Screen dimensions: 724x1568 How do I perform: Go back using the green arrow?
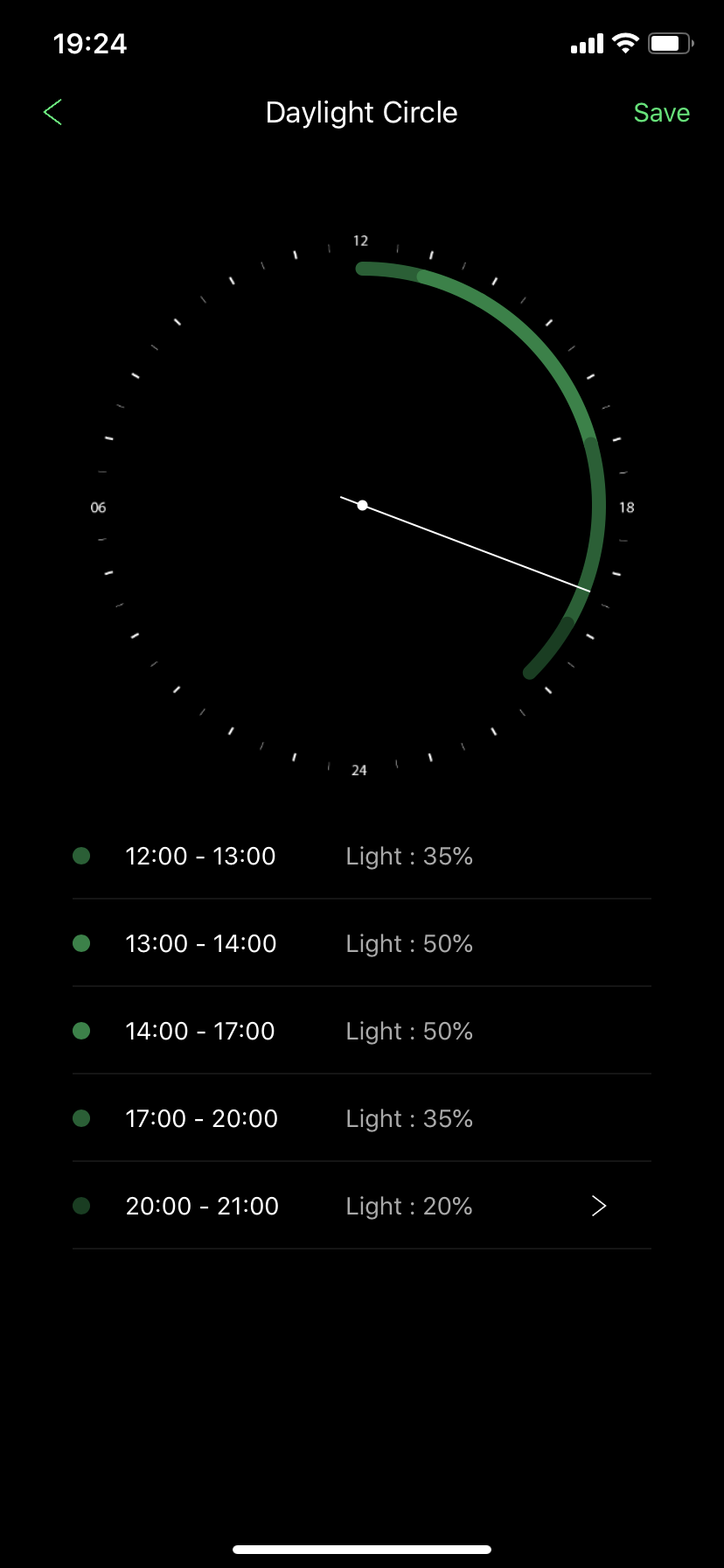[x=52, y=113]
